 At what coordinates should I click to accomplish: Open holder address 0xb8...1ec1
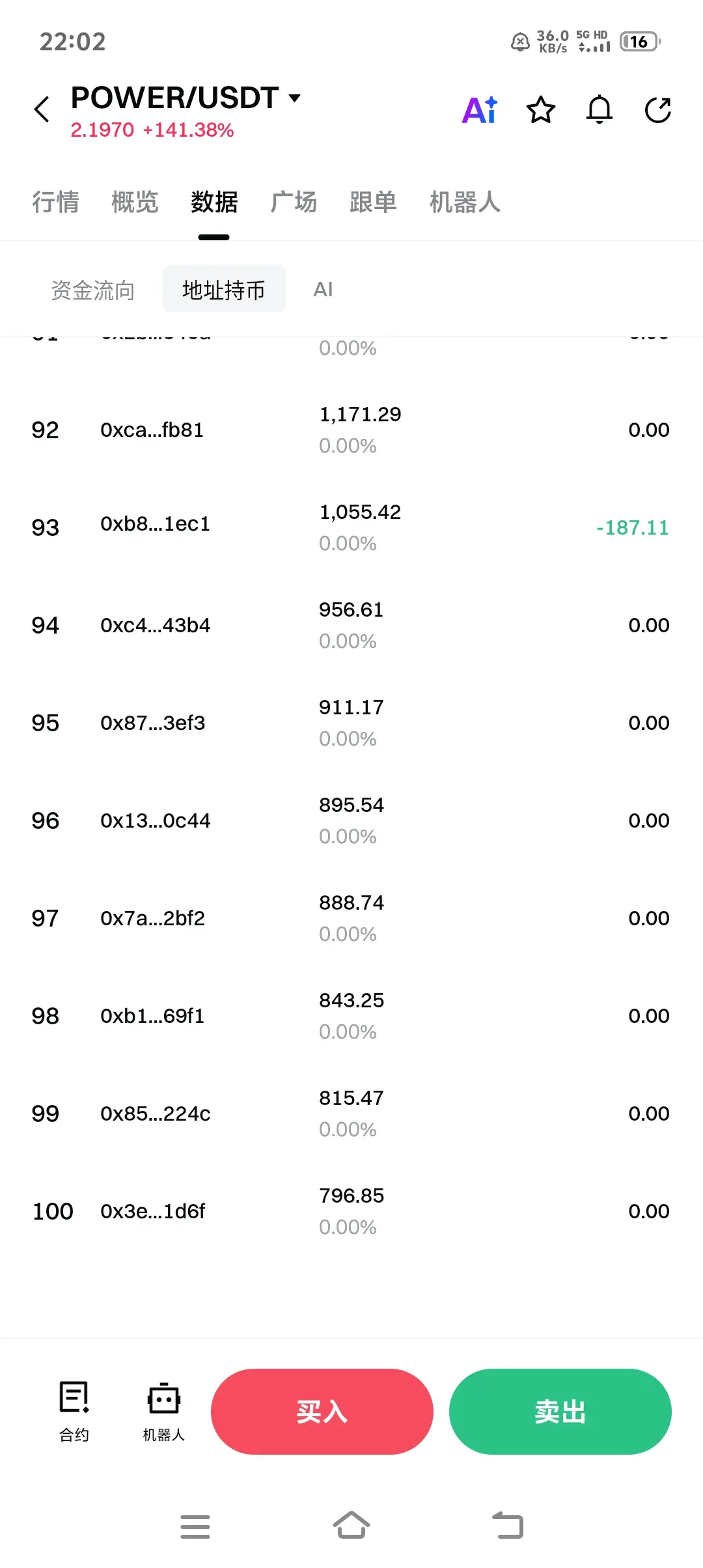pyautogui.click(x=155, y=524)
